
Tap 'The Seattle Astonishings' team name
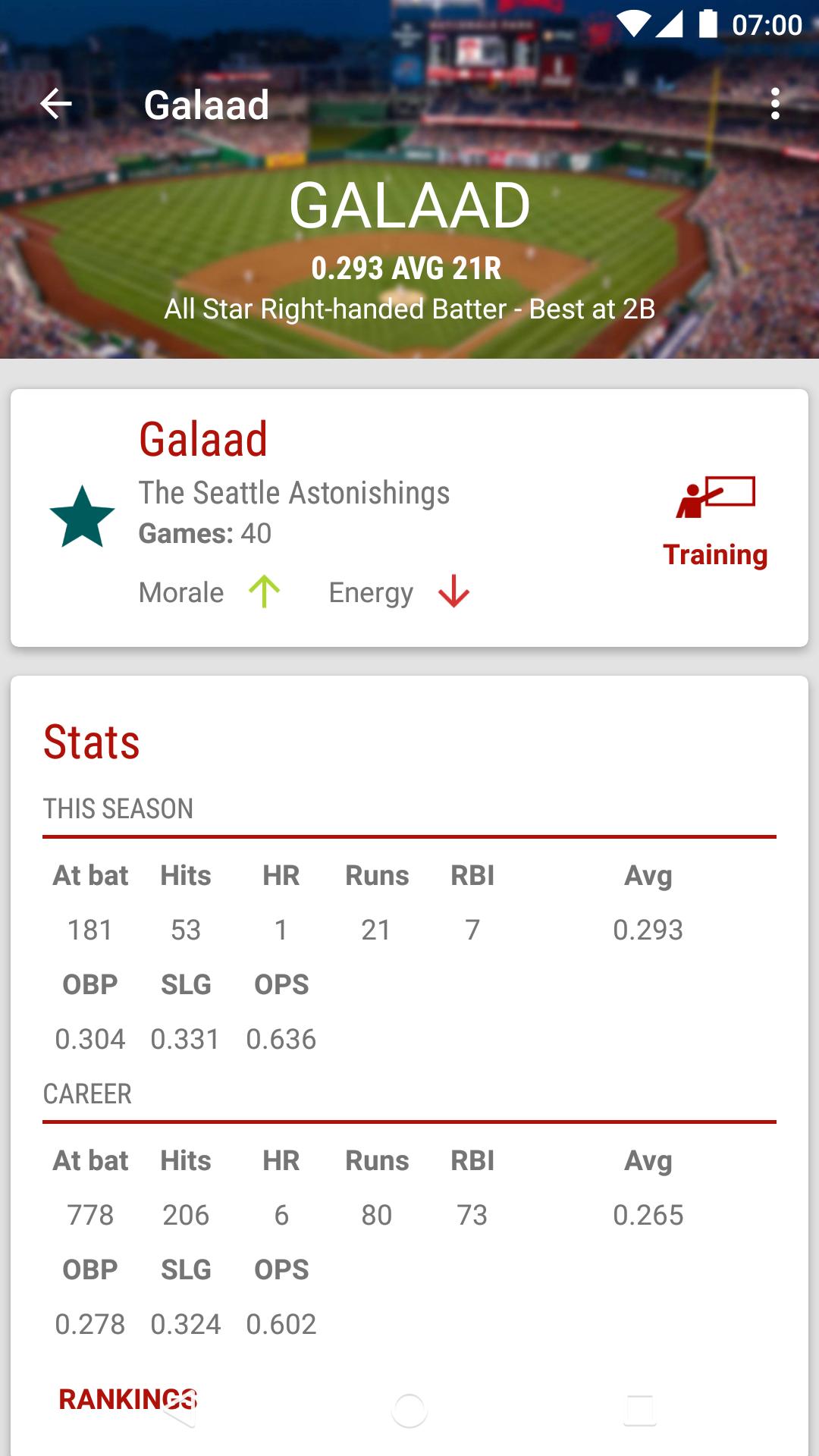pyautogui.click(x=294, y=493)
